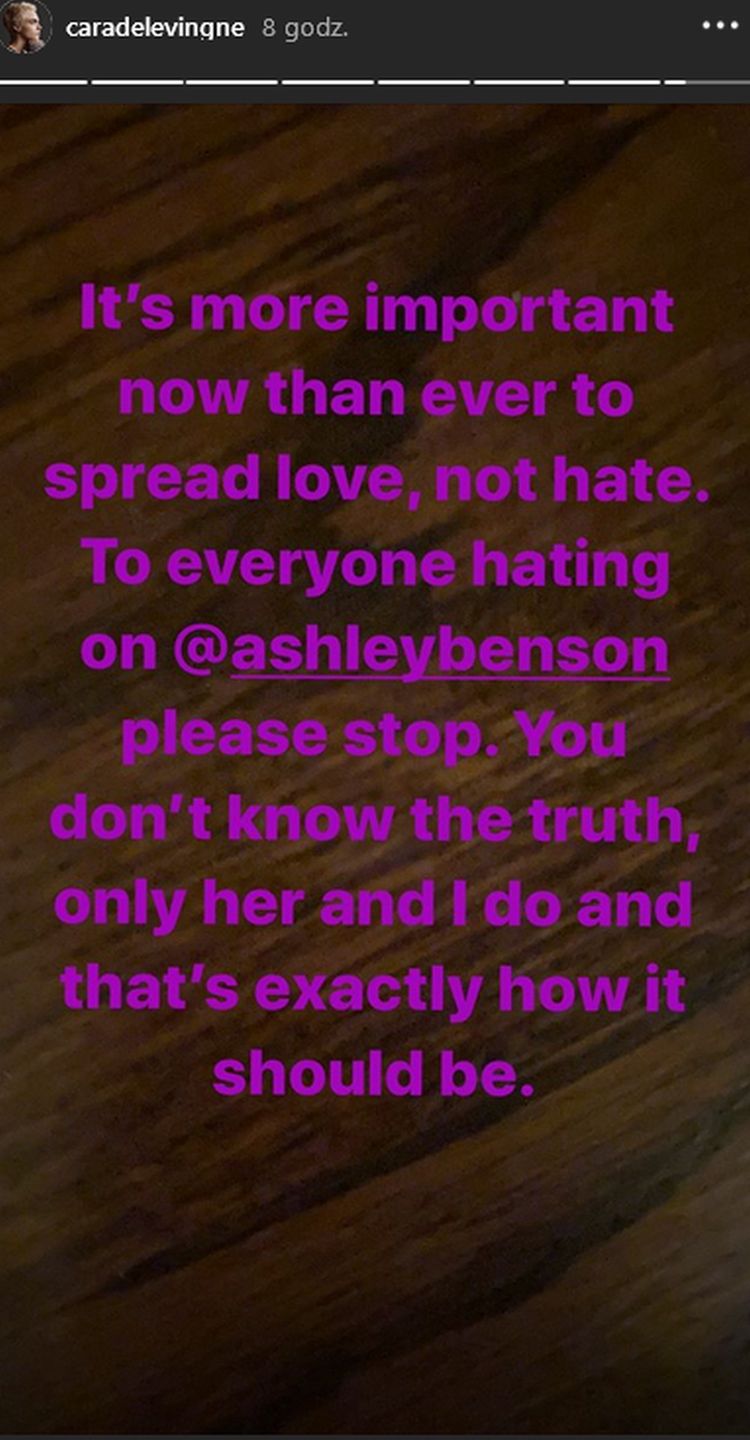Tap the caradelevingne username
This screenshot has height=1440, width=750.
coord(154,28)
